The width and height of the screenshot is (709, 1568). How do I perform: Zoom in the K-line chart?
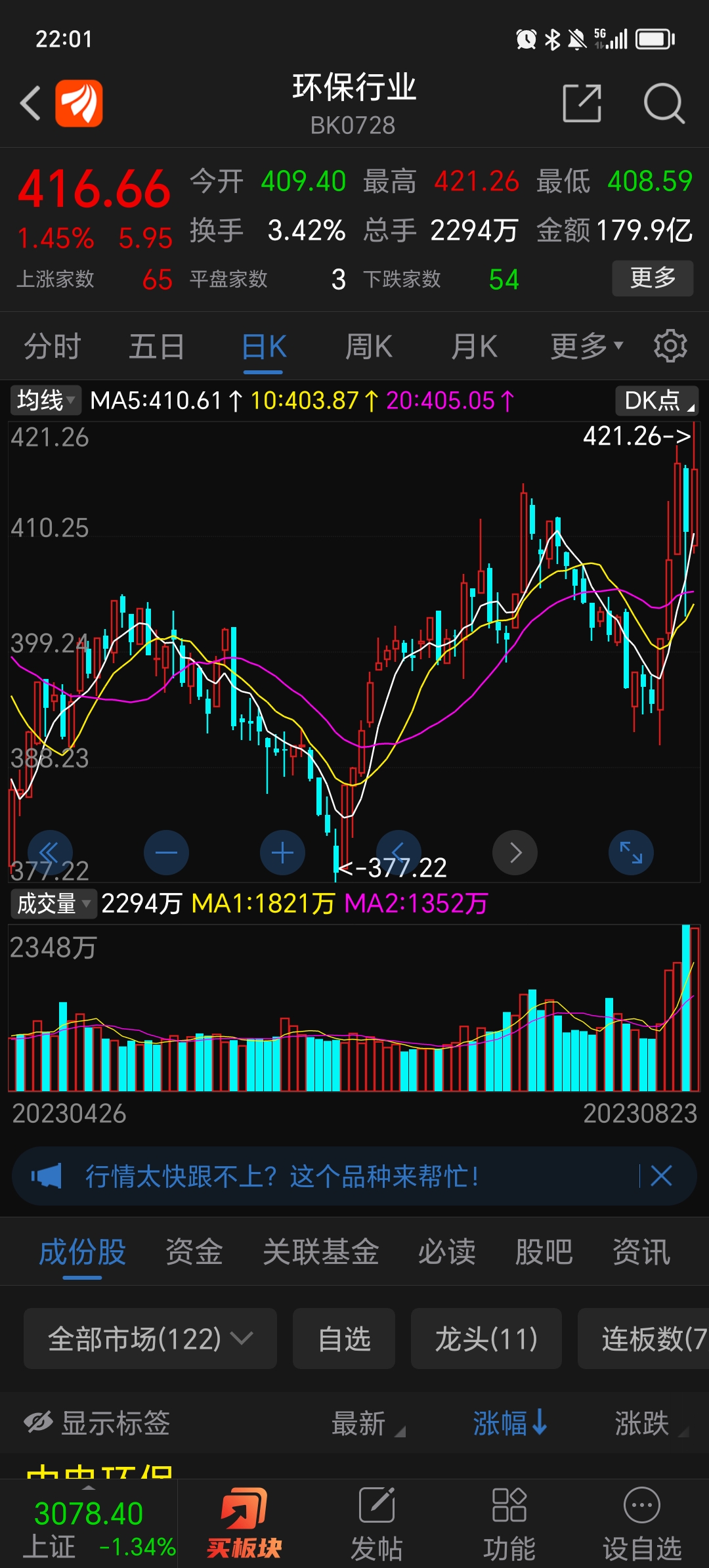click(x=282, y=852)
